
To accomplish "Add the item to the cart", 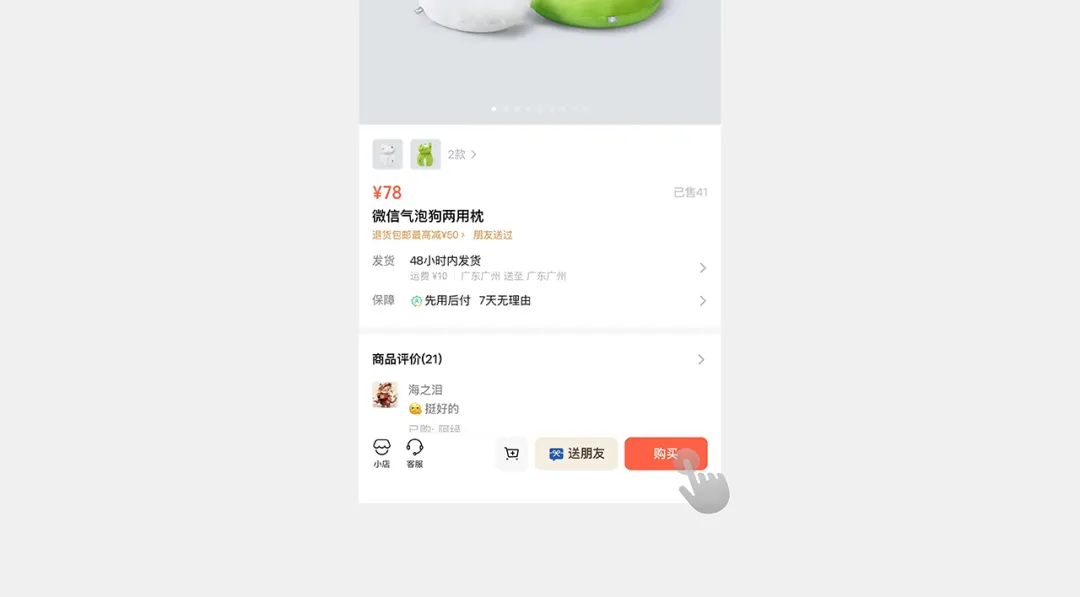I will [512, 454].
